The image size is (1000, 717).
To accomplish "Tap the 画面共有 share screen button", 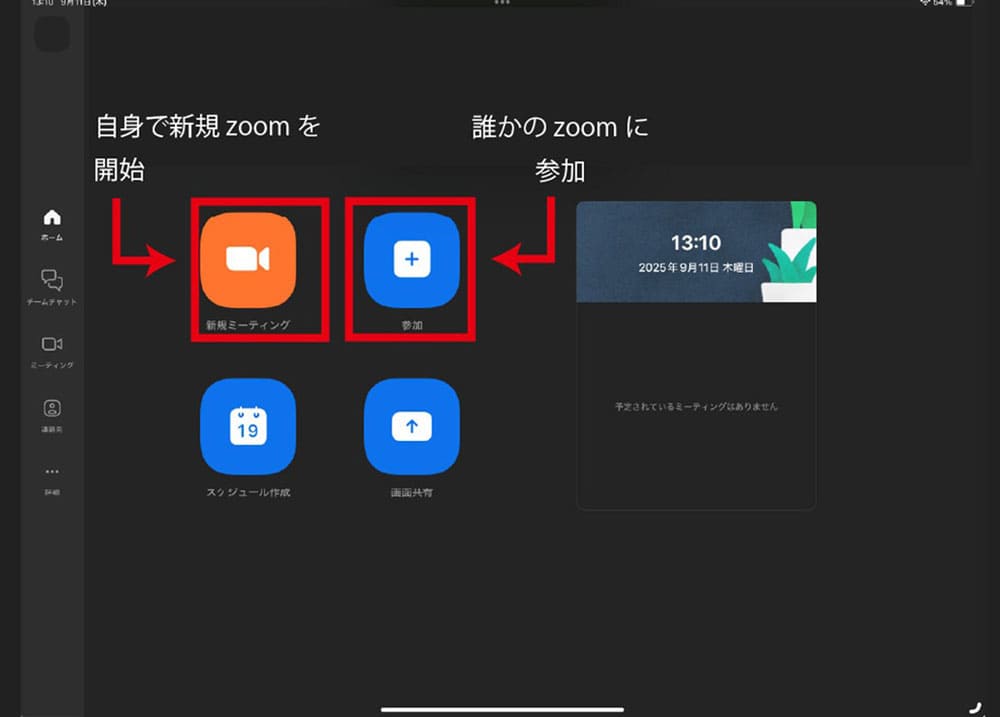I will 412,427.
